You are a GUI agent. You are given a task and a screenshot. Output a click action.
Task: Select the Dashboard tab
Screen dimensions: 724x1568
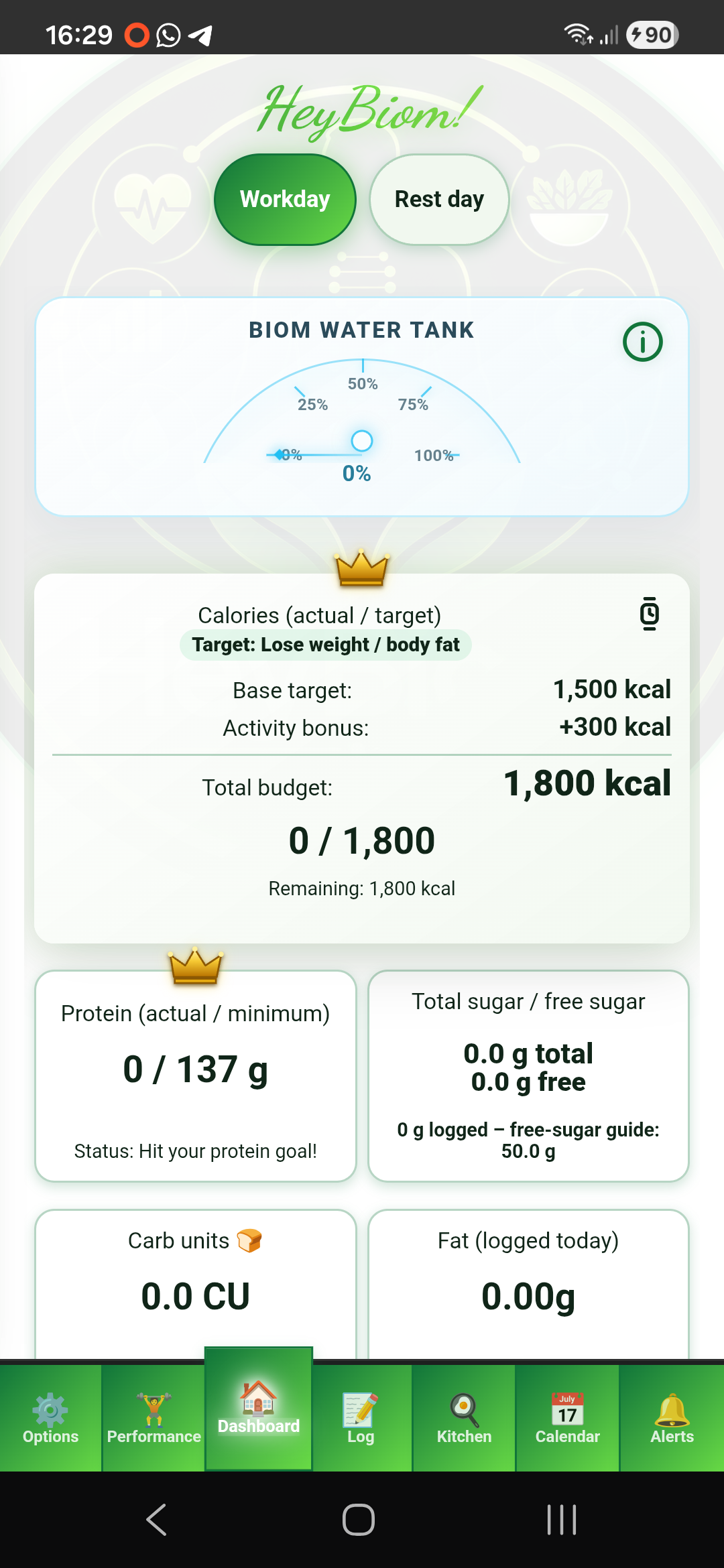pyautogui.click(x=259, y=1409)
